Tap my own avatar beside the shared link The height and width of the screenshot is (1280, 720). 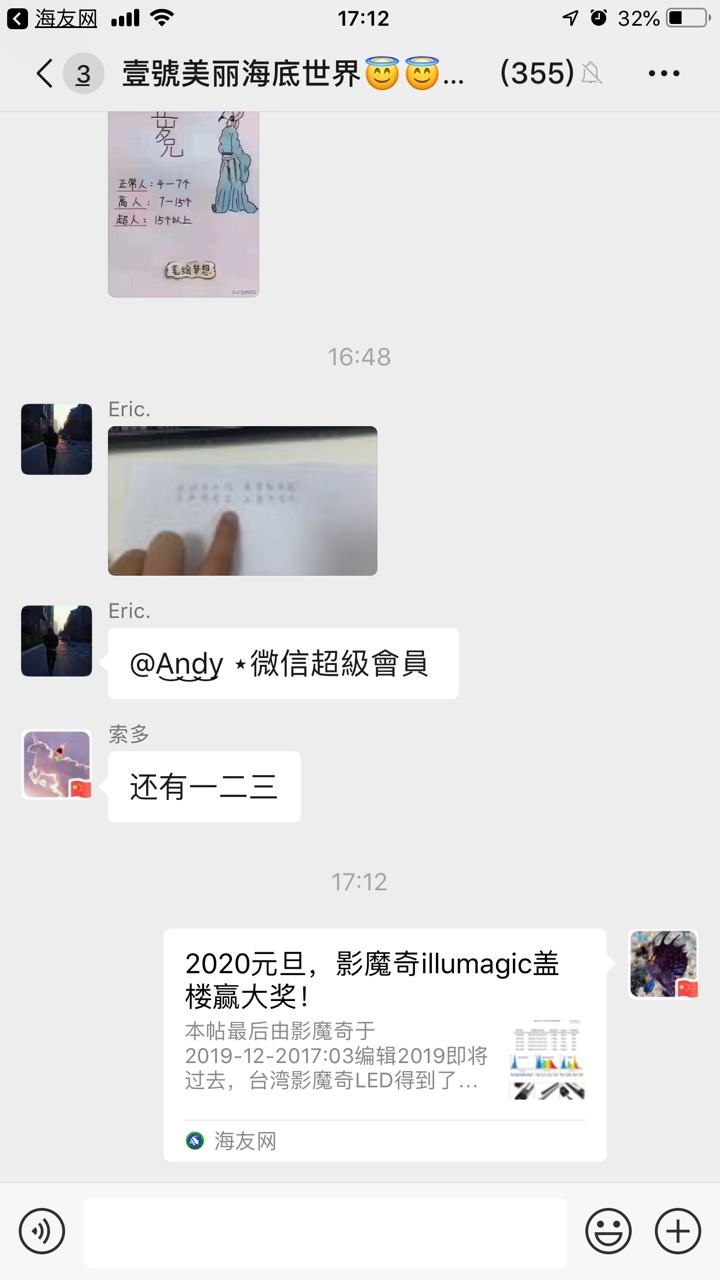663,964
